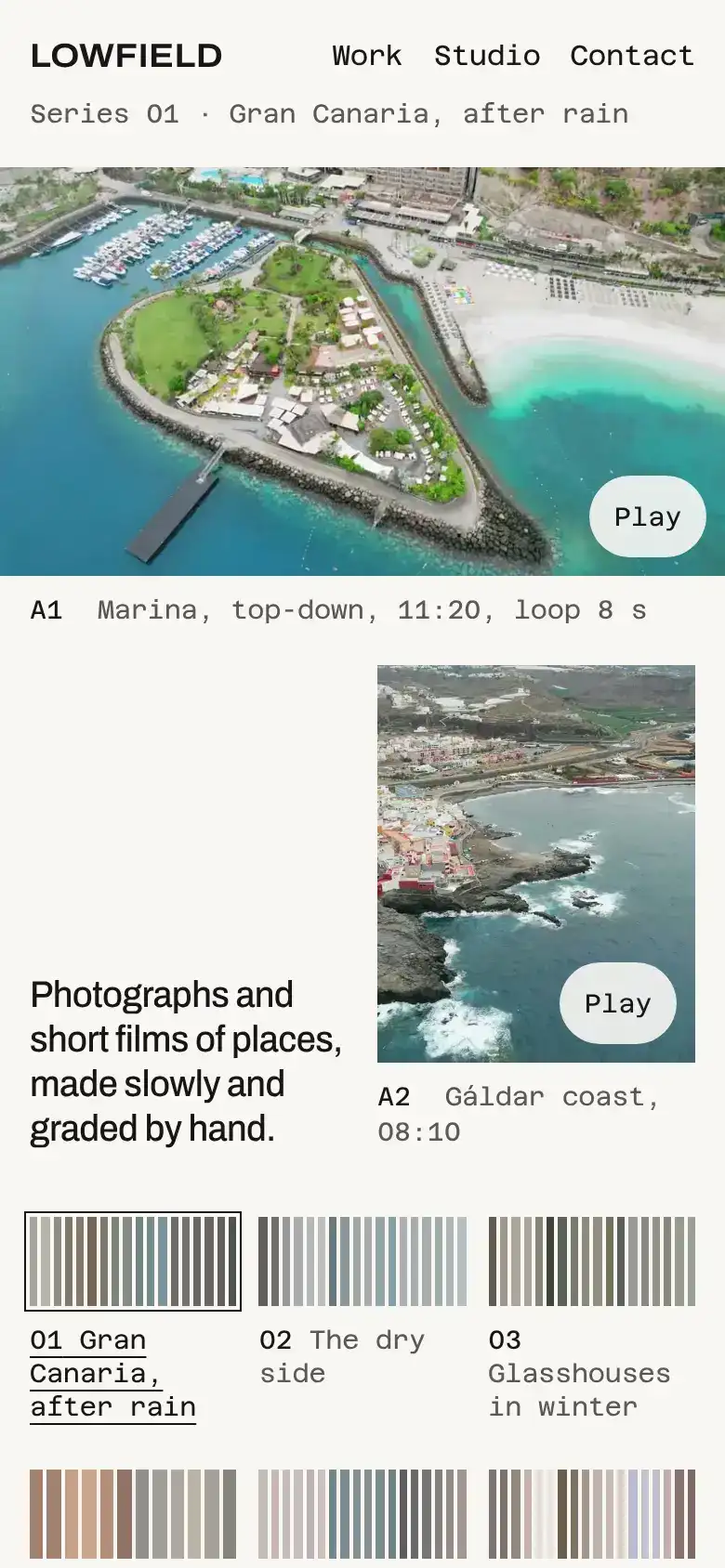The height and width of the screenshot is (1568, 725).
Task: Open series 03 Glasshouses in winter
Action: pyautogui.click(x=592, y=1317)
